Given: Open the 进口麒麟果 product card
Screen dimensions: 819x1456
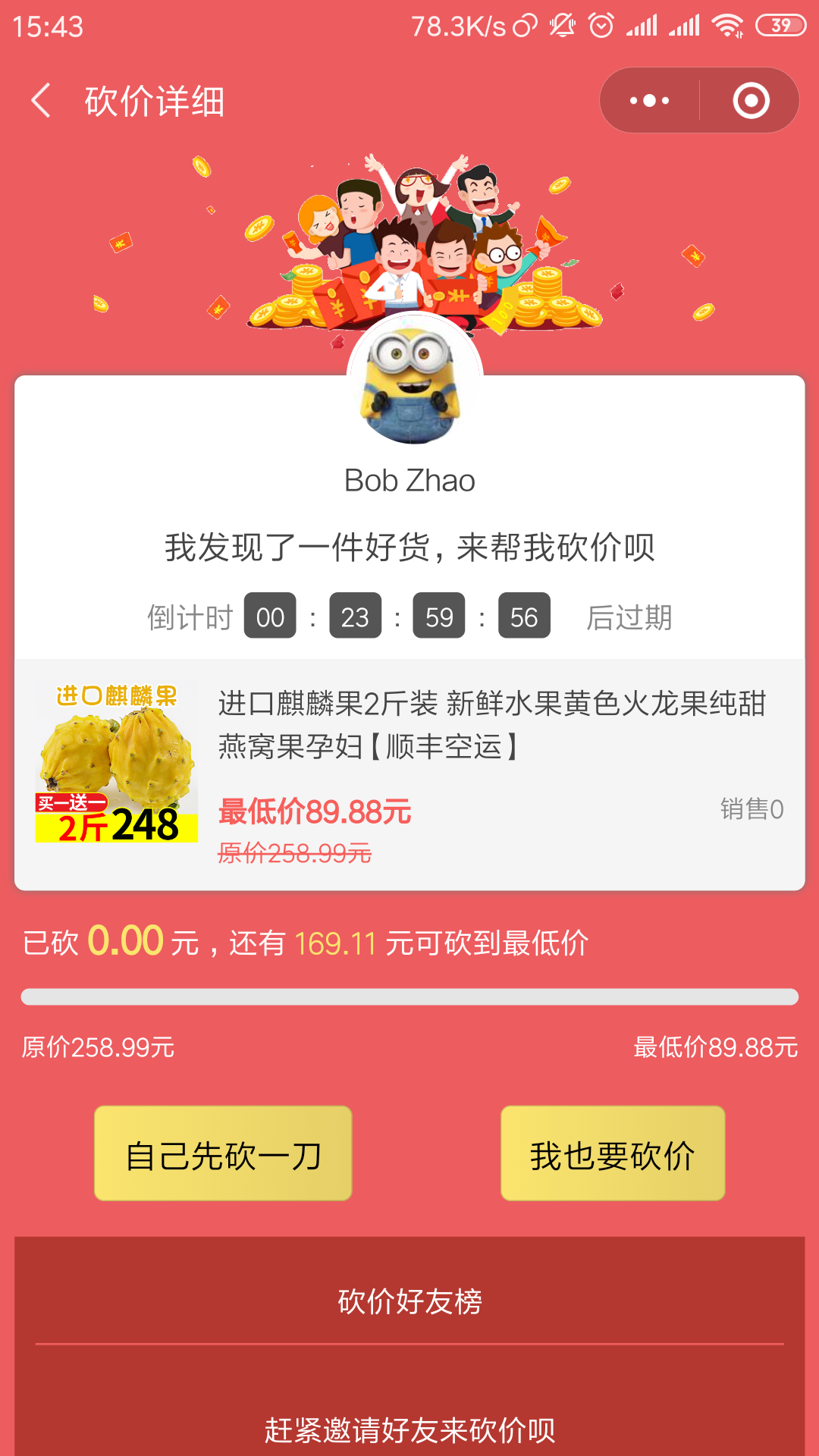Looking at the screenshot, I should 409,773.
